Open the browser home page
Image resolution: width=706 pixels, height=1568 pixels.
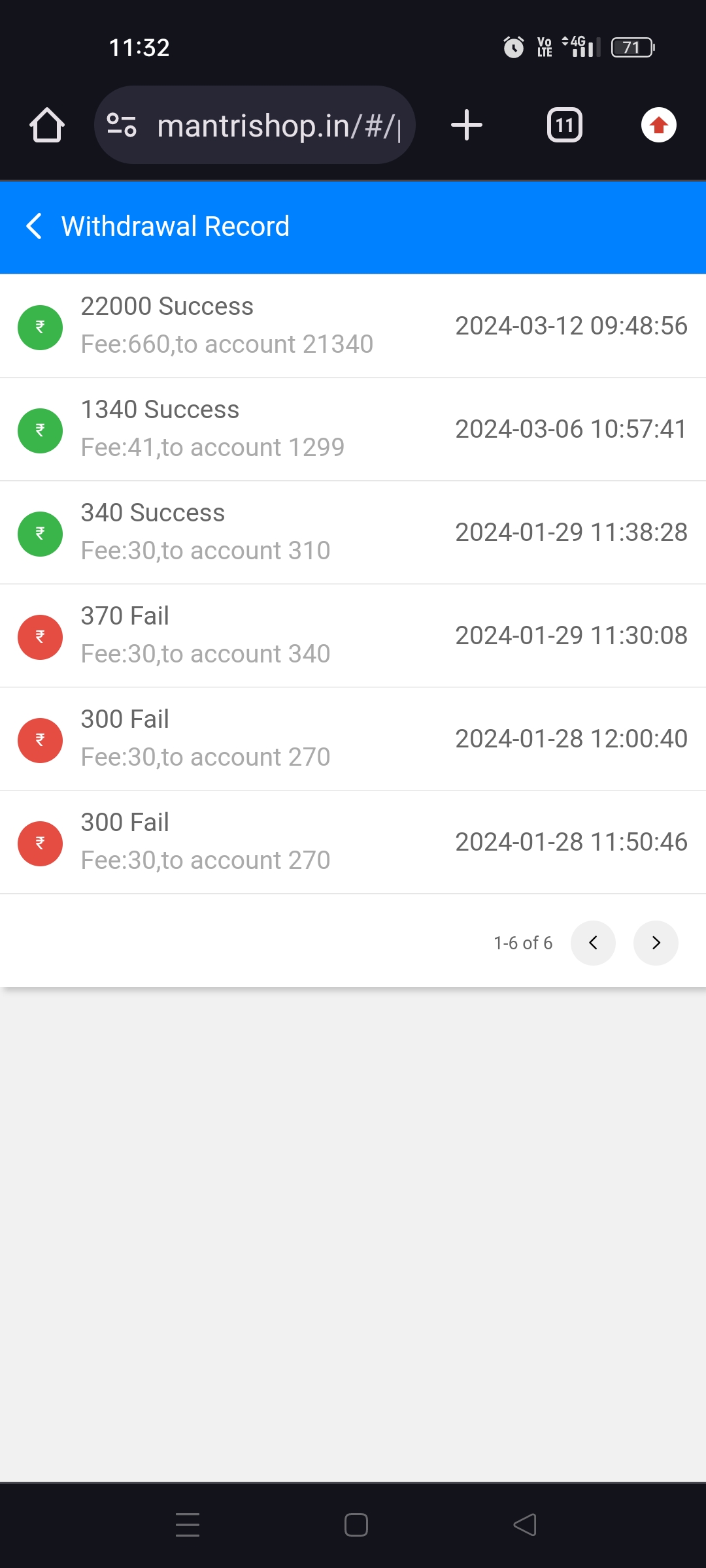click(x=47, y=125)
